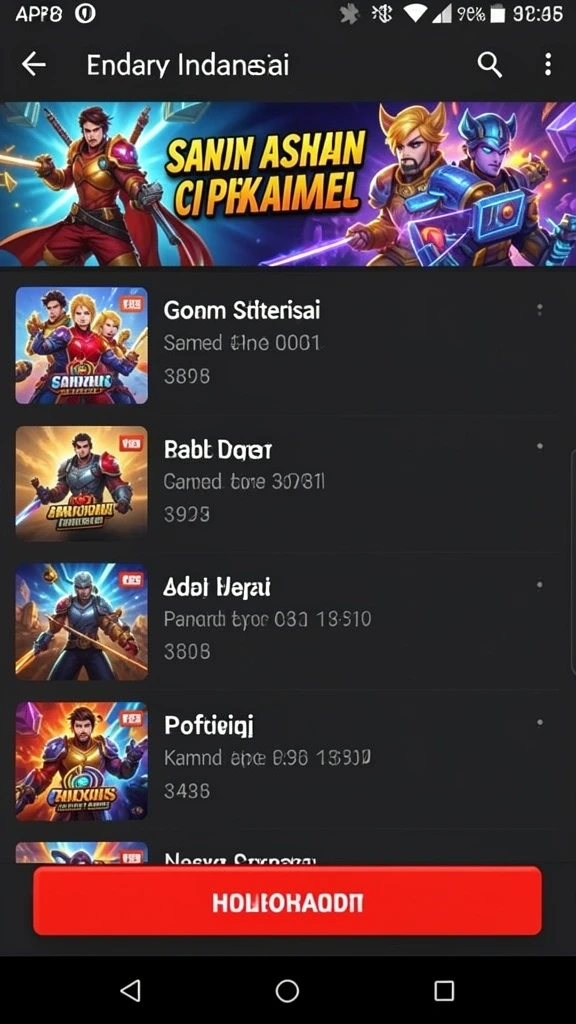Go back using the arrow icon

coord(33,64)
